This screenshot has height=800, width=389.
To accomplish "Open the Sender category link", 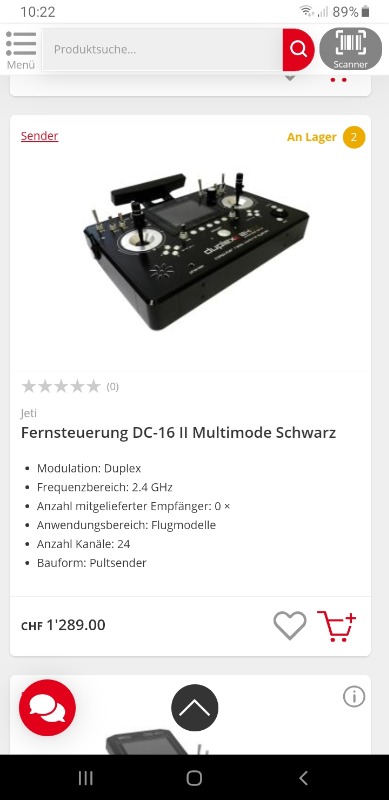I will click(x=39, y=136).
